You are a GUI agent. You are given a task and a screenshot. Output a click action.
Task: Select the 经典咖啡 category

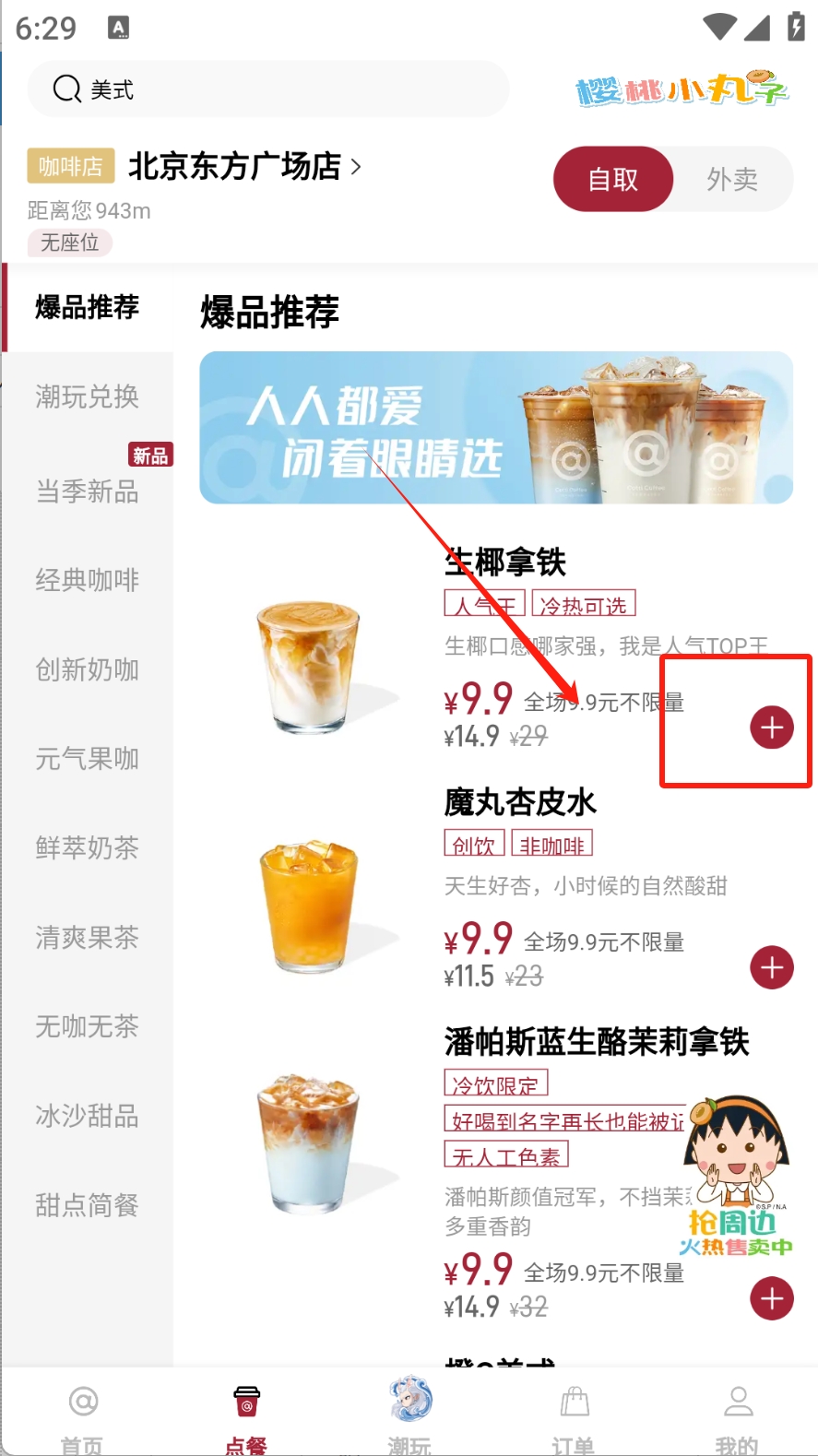(x=88, y=580)
